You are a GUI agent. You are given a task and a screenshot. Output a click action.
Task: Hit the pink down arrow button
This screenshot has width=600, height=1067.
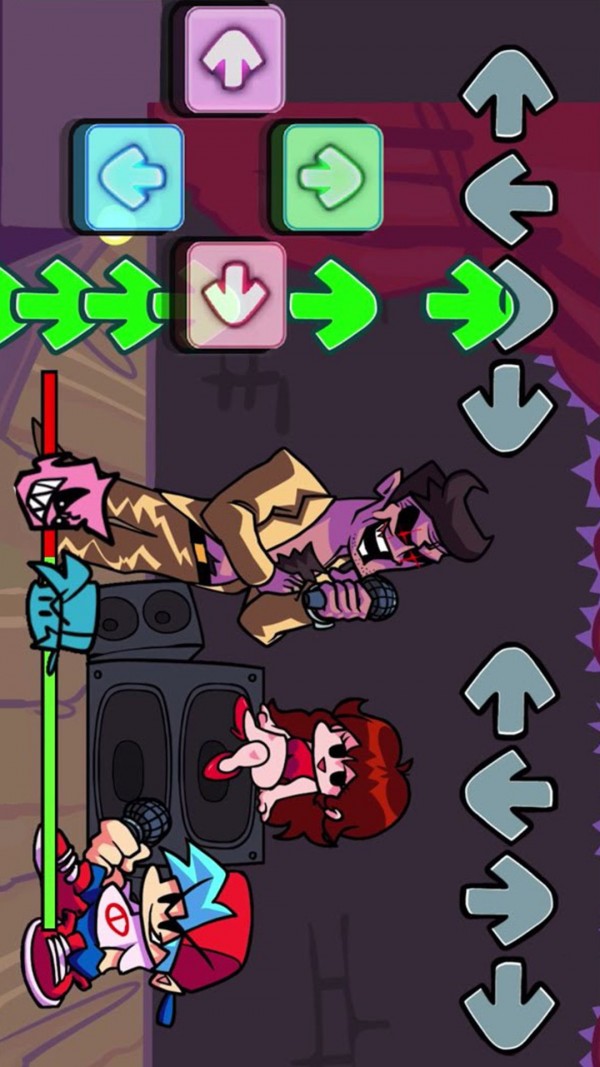point(236,294)
